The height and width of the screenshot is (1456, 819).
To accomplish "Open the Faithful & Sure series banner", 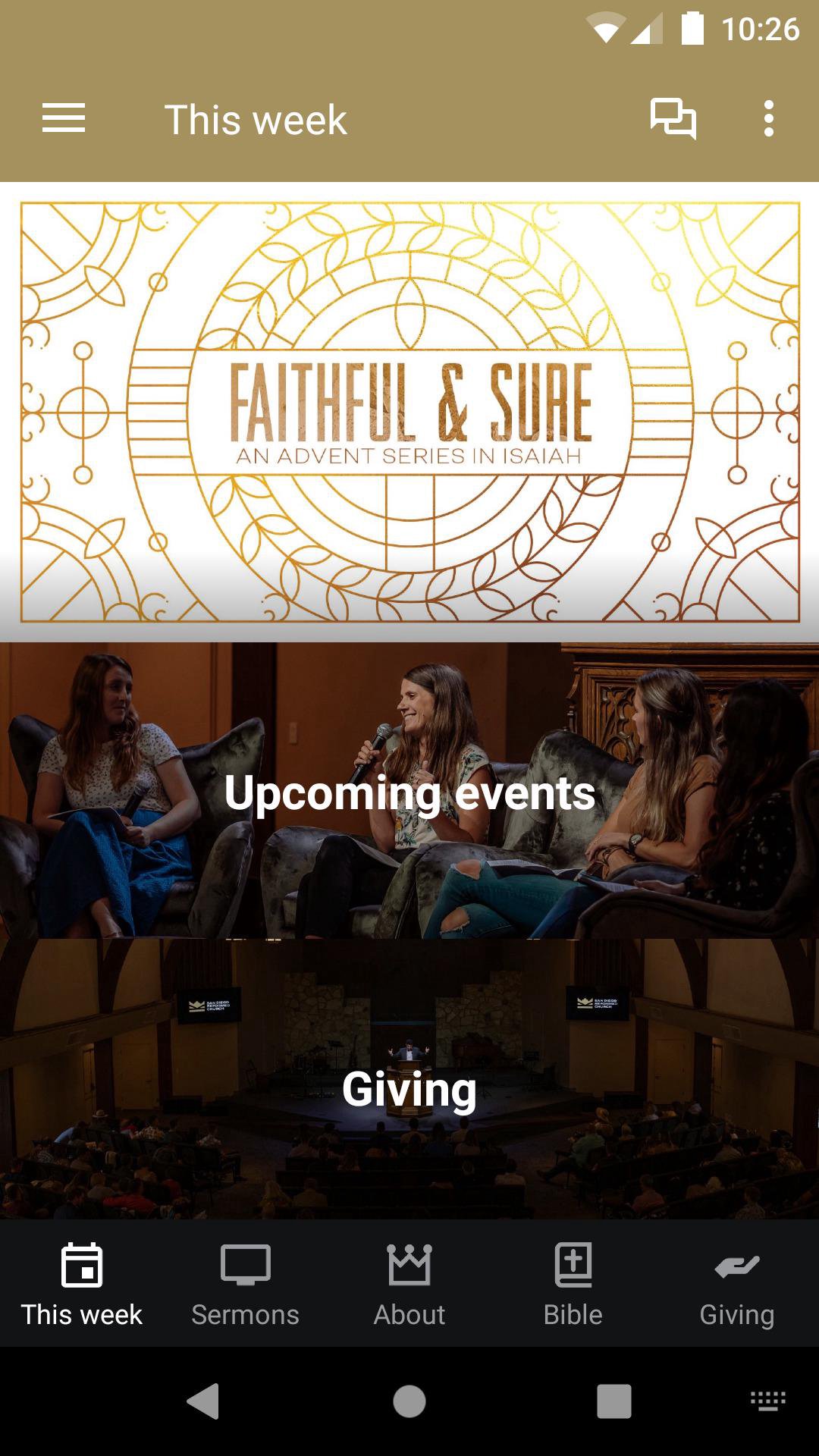I will coord(409,412).
